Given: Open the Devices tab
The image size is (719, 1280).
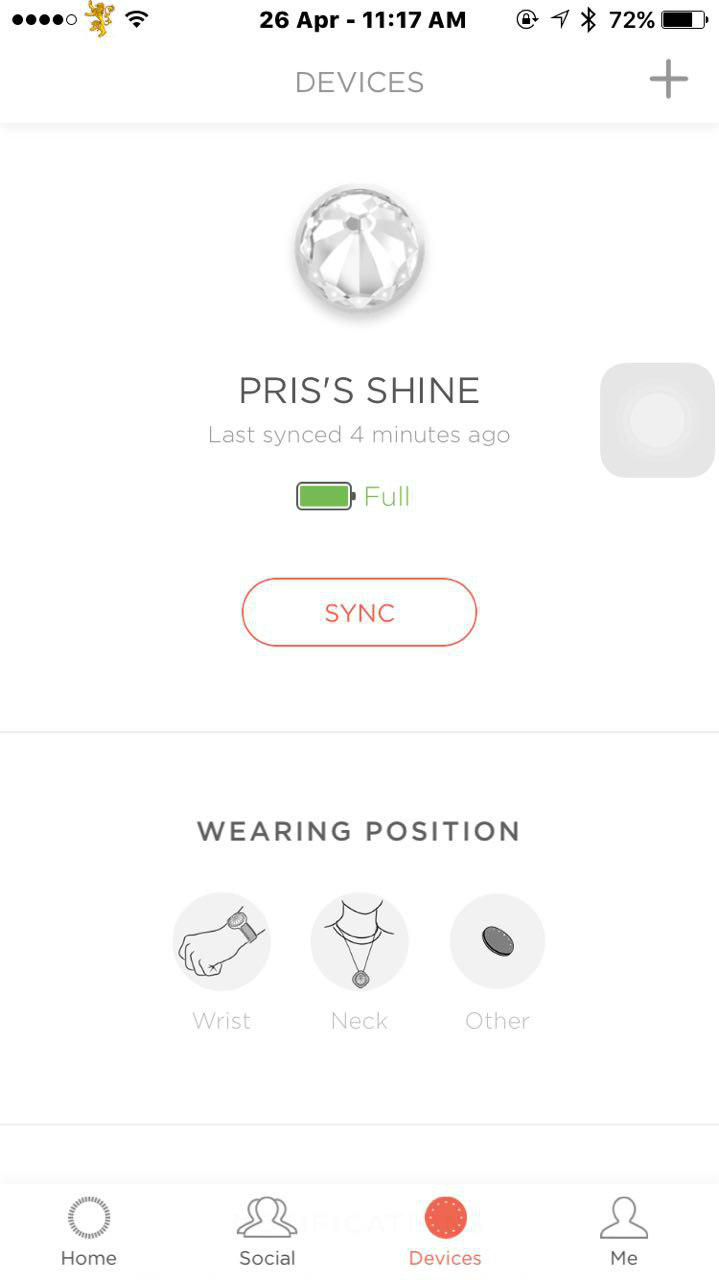Looking at the screenshot, I should click(445, 1231).
